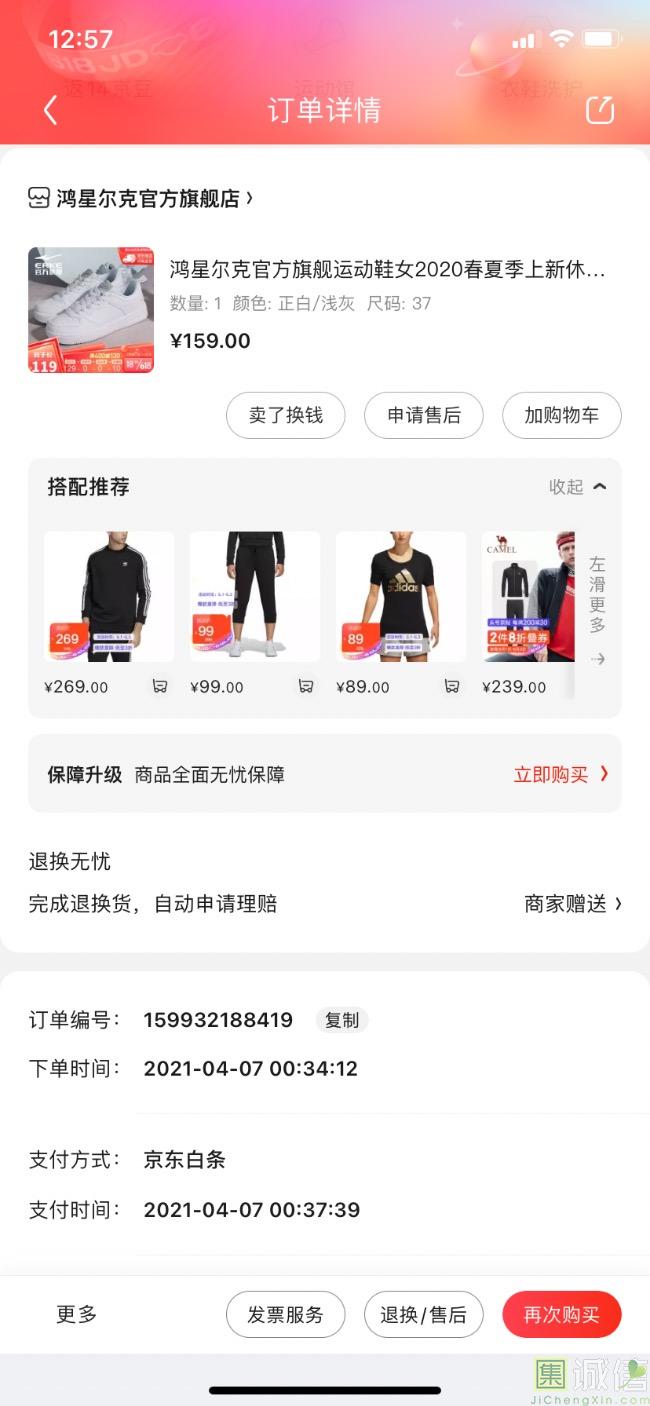Add the ¥89.00 item to cart
650x1406 pixels.
(x=452, y=686)
